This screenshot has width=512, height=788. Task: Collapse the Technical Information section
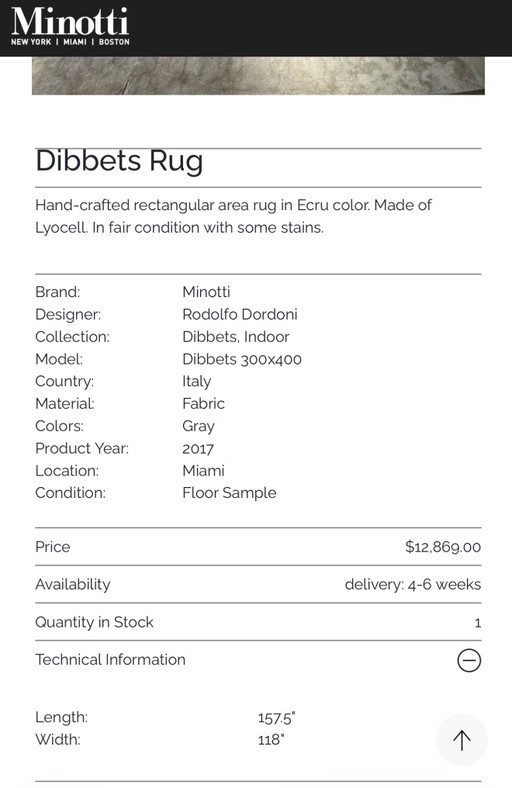click(x=469, y=660)
